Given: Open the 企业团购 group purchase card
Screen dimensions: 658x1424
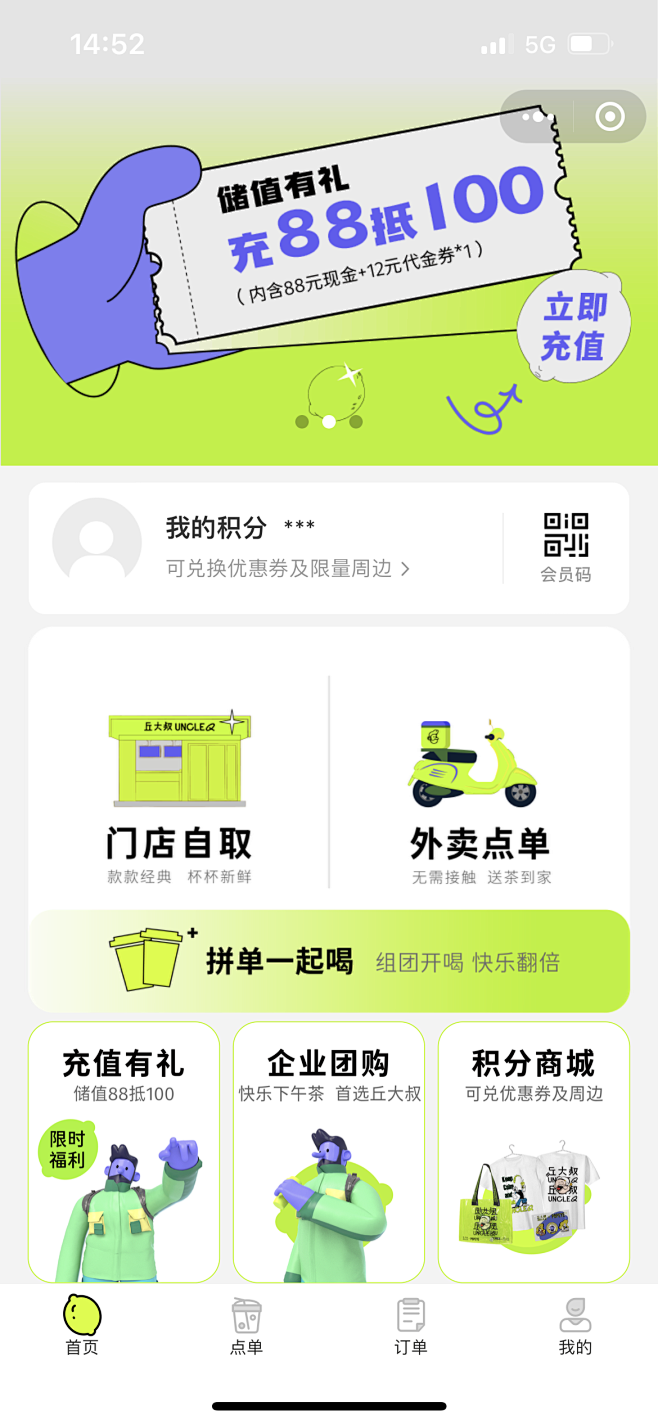Looking at the screenshot, I should point(329,1151).
